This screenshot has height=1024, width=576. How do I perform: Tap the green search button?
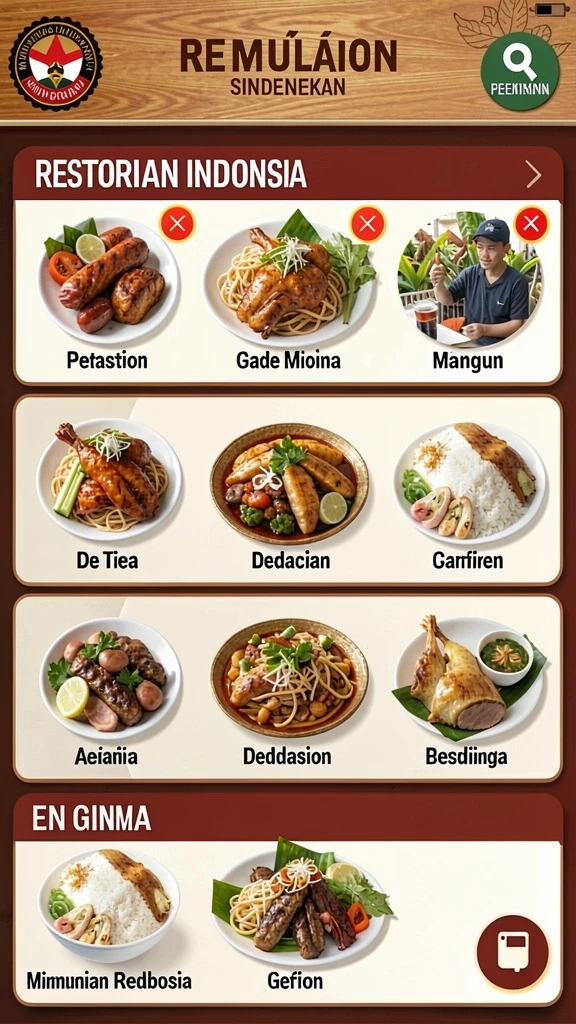[520, 71]
